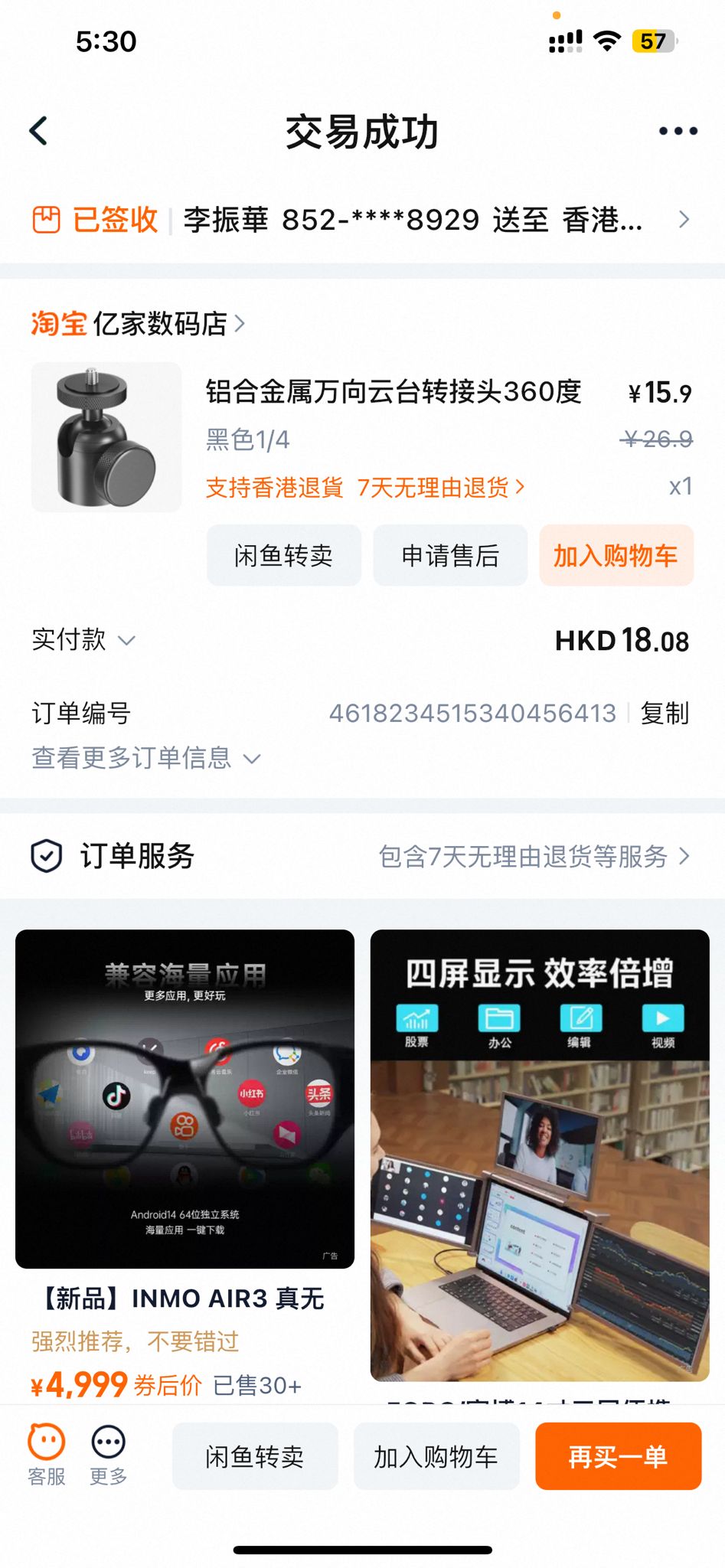This screenshot has width=725, height=1568.
Task: Expand 查看更多订单信息 for more order info
Action: click(x=142, y=758)
